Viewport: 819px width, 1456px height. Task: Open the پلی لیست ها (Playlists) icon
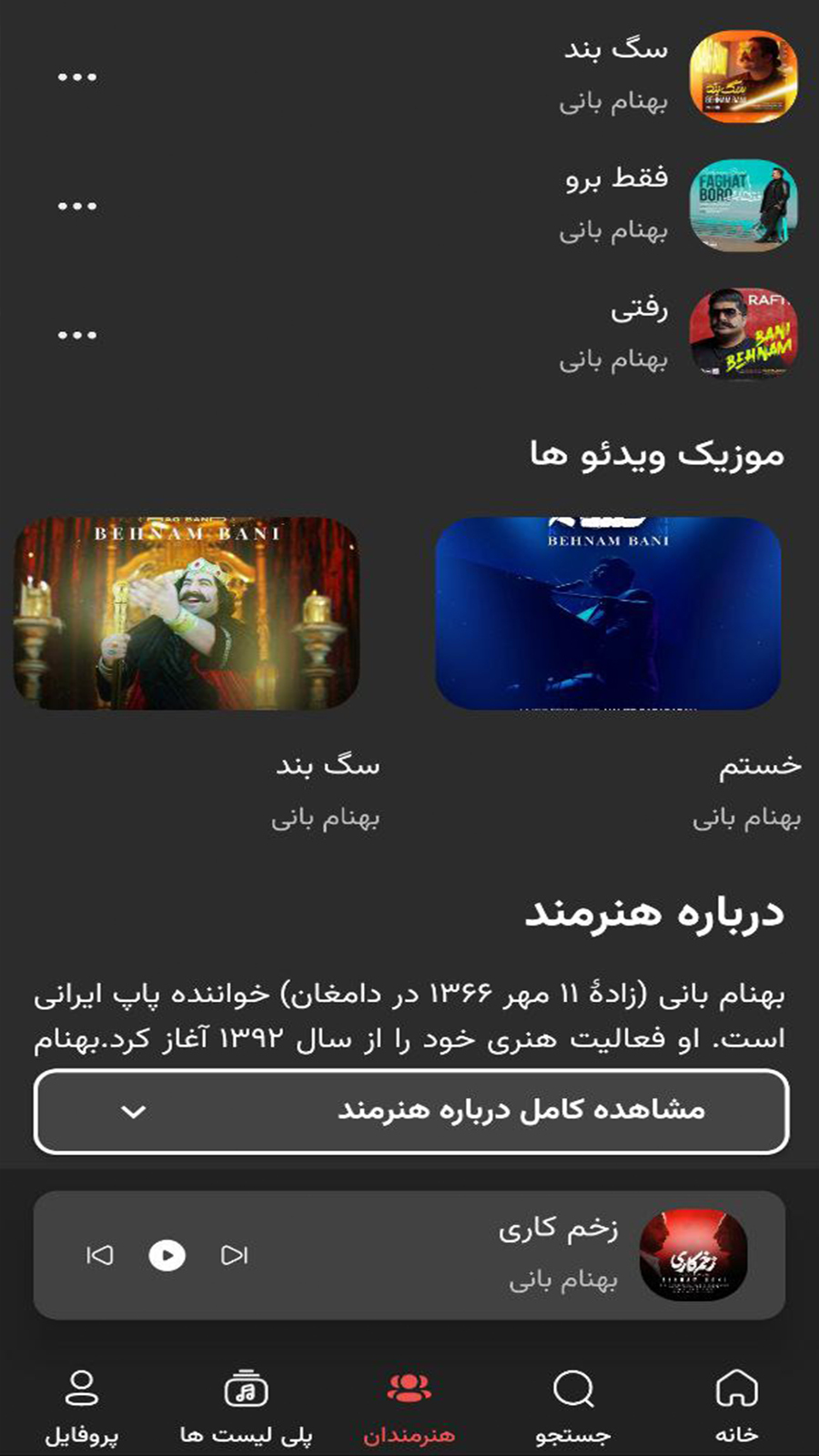[x=244, y=1388]
